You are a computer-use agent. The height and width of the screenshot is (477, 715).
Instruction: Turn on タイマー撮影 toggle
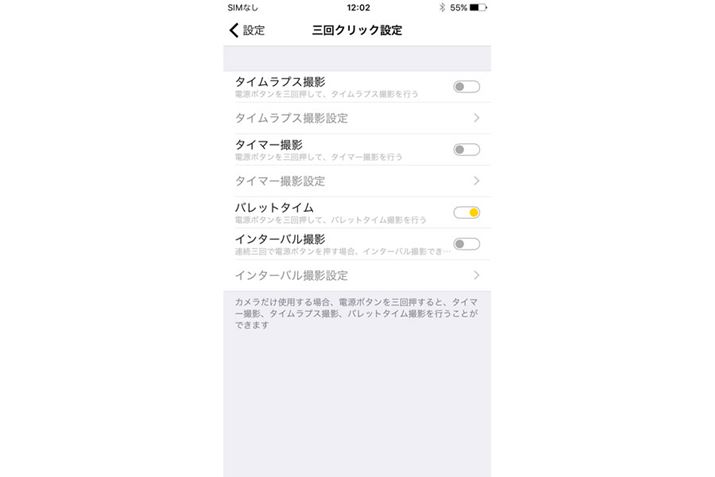[x=466, y=150]
